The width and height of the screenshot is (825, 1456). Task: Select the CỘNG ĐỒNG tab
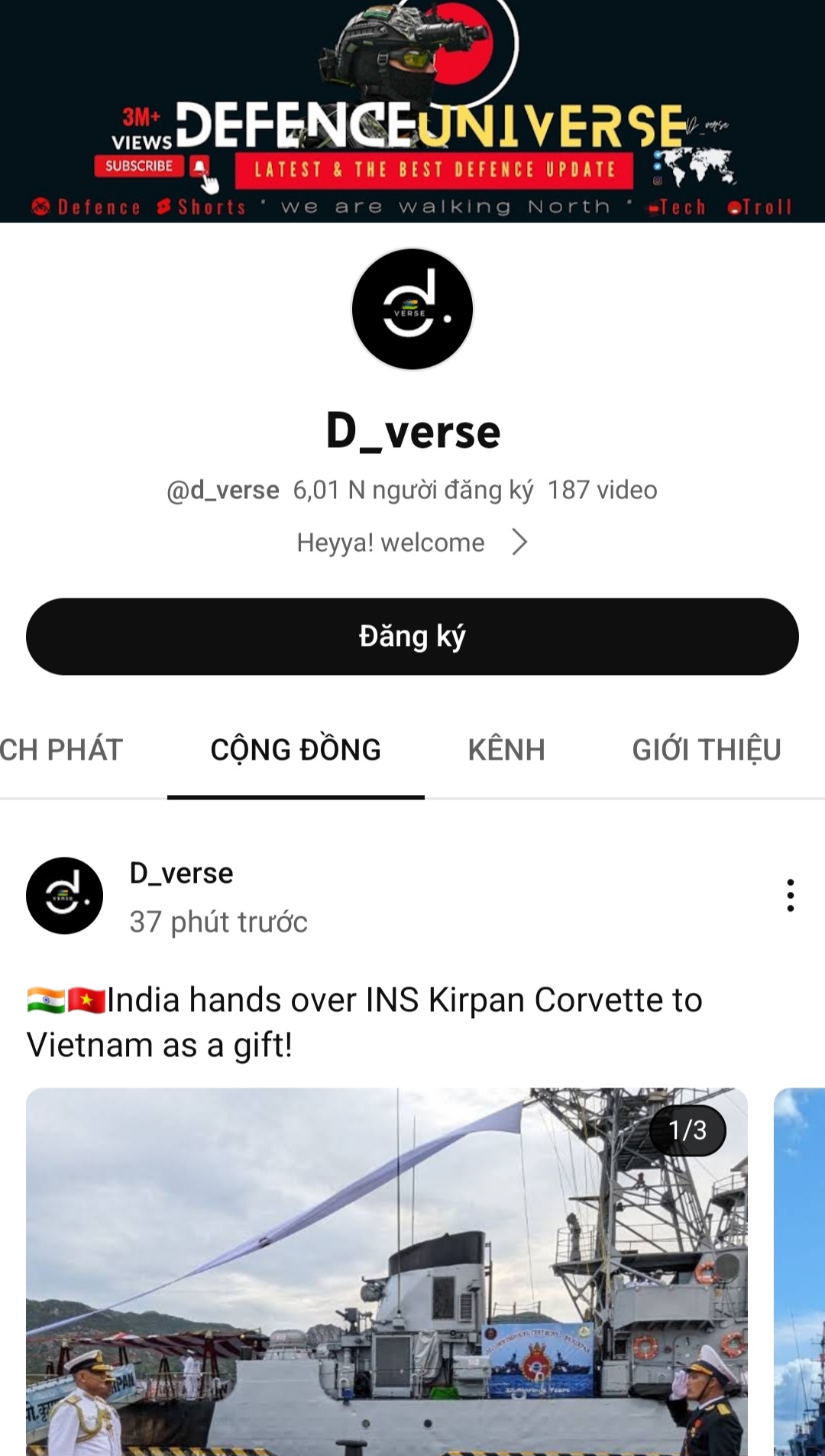296,750
